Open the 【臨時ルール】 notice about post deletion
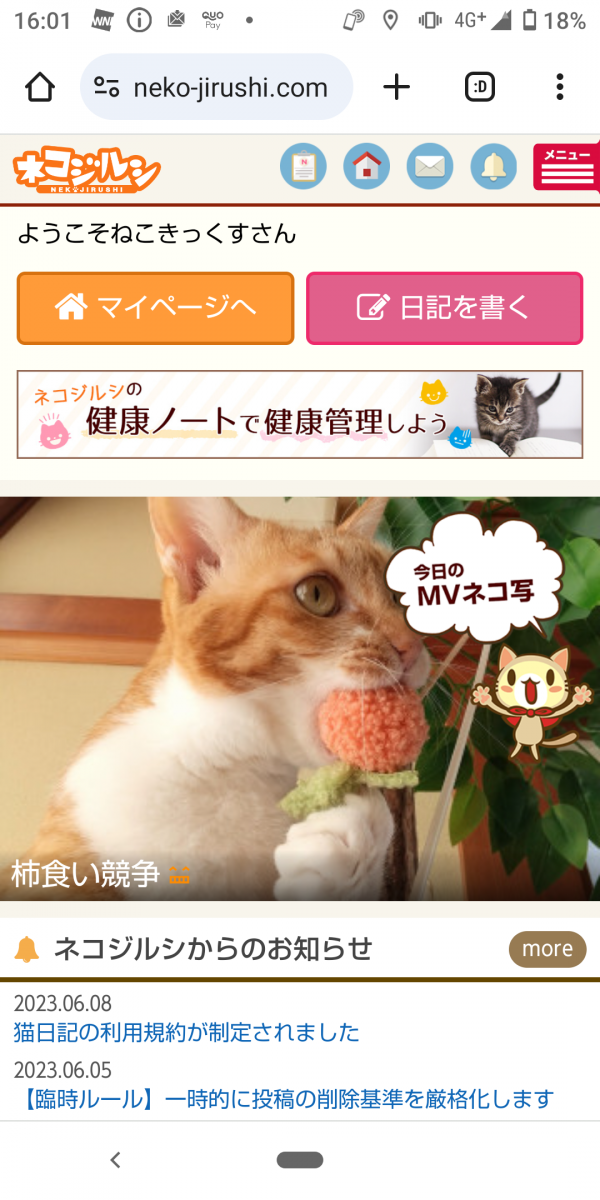 [284, 1100]
